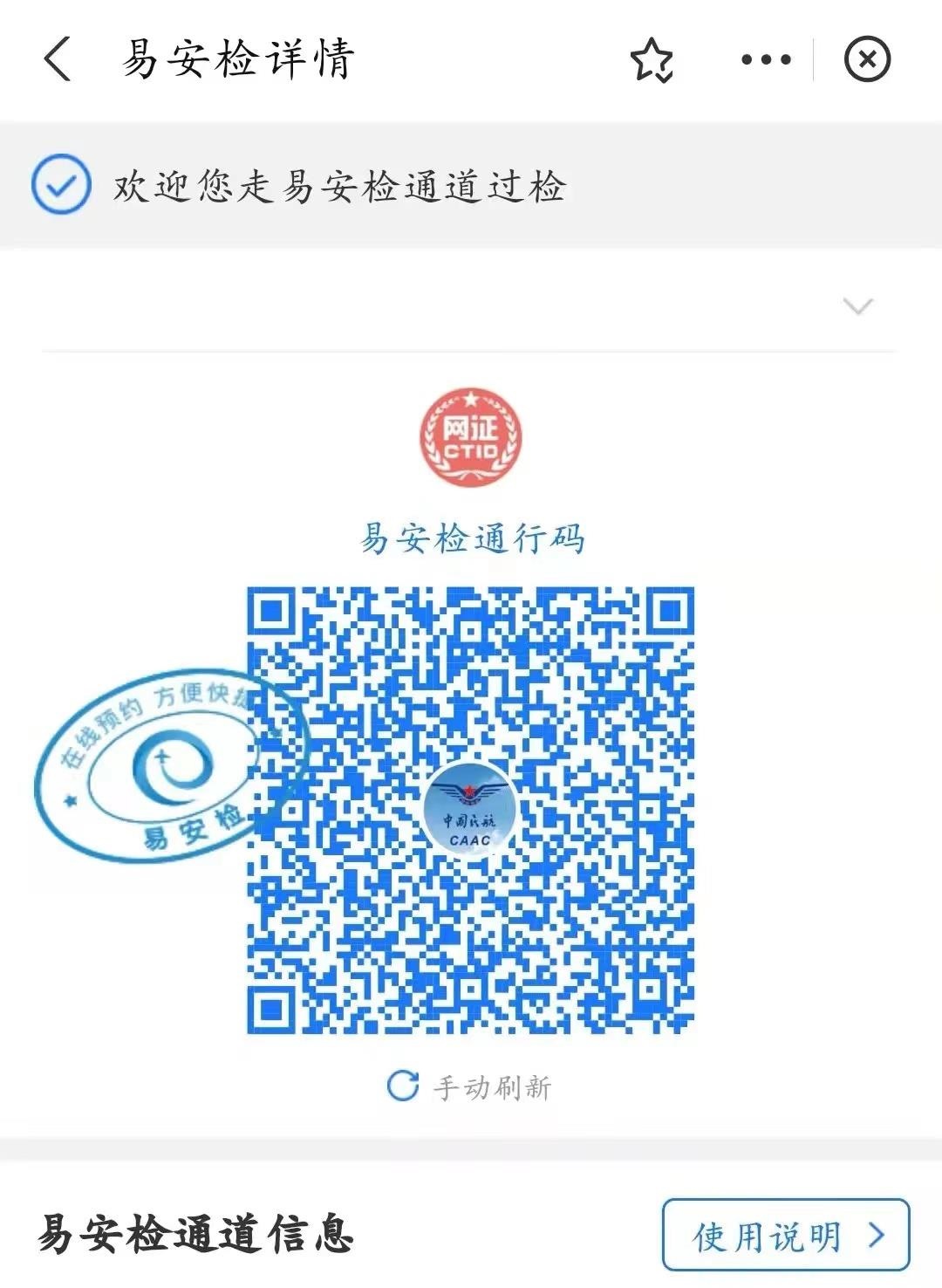Go back from 易安检详情 page
The height and width of the screenshot is (1288, 942).
tap(58, 60)
